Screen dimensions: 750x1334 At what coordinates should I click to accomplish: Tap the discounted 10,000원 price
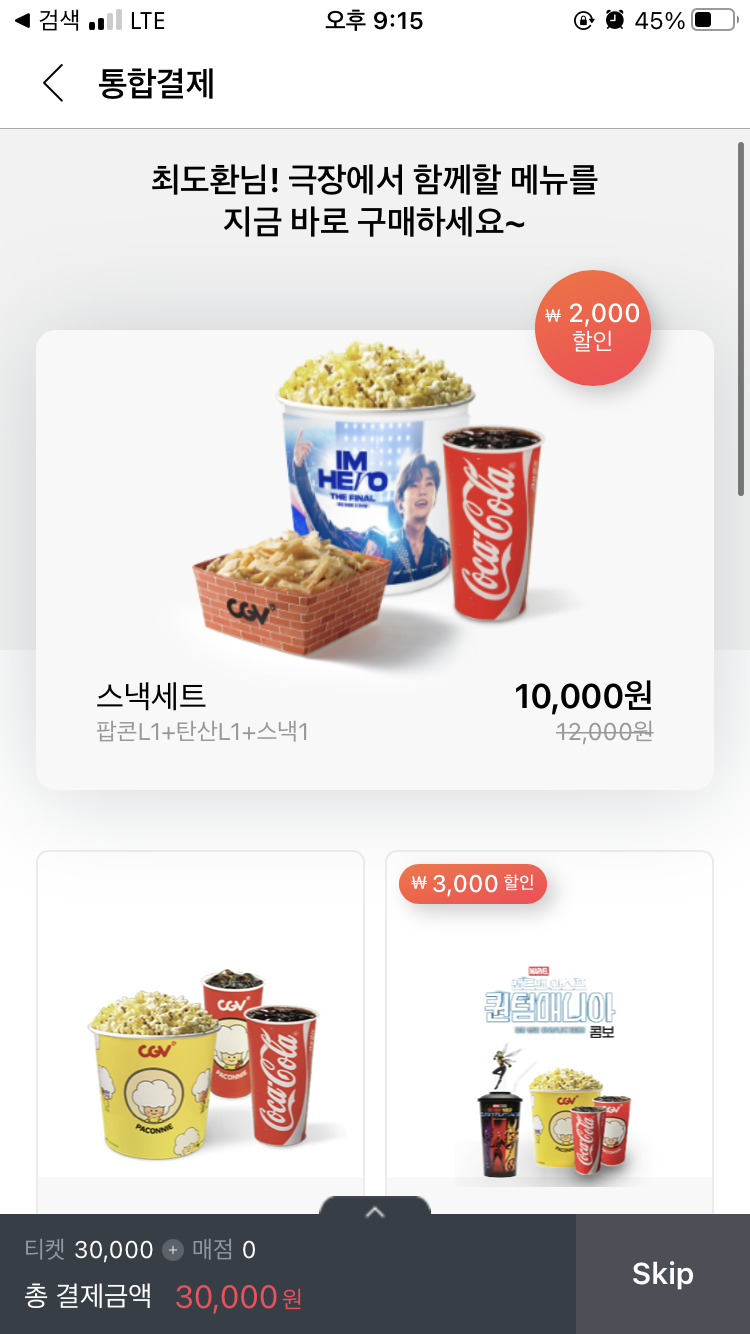coord(584,697)
